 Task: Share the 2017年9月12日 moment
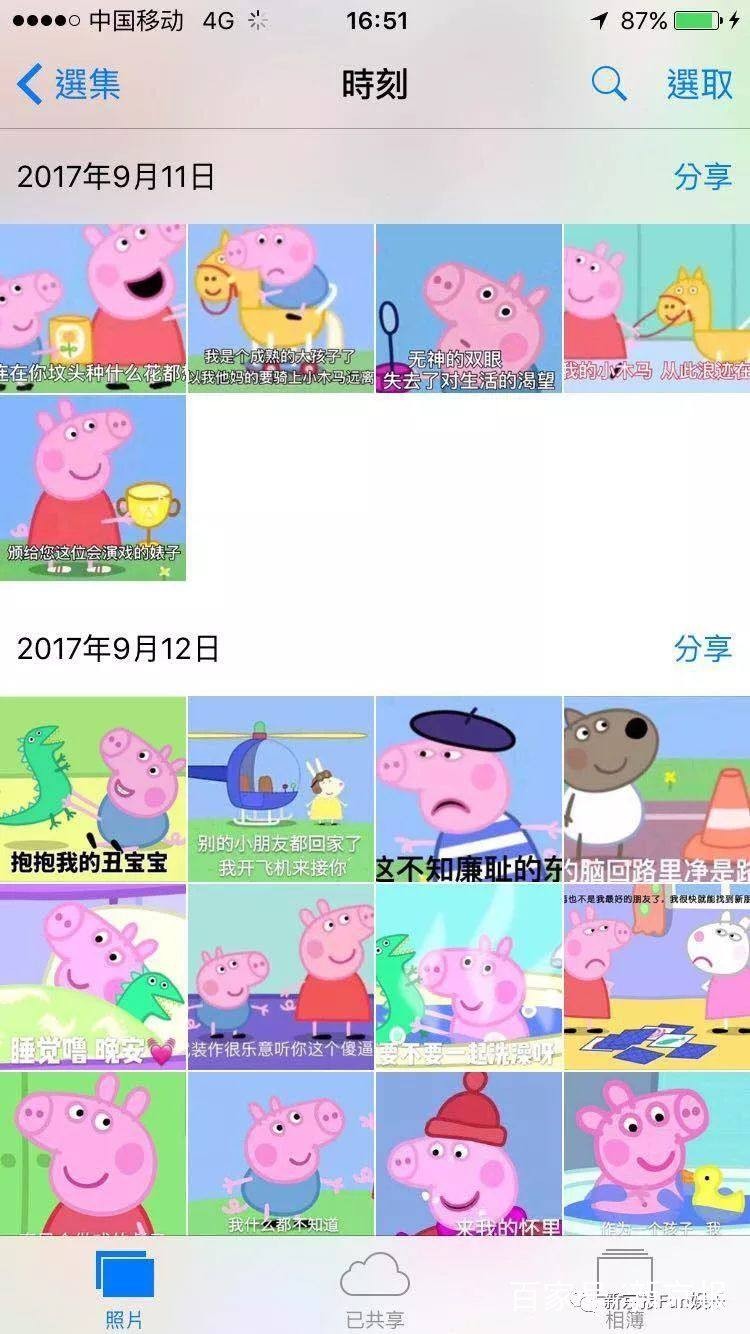[x=702, y=648]
